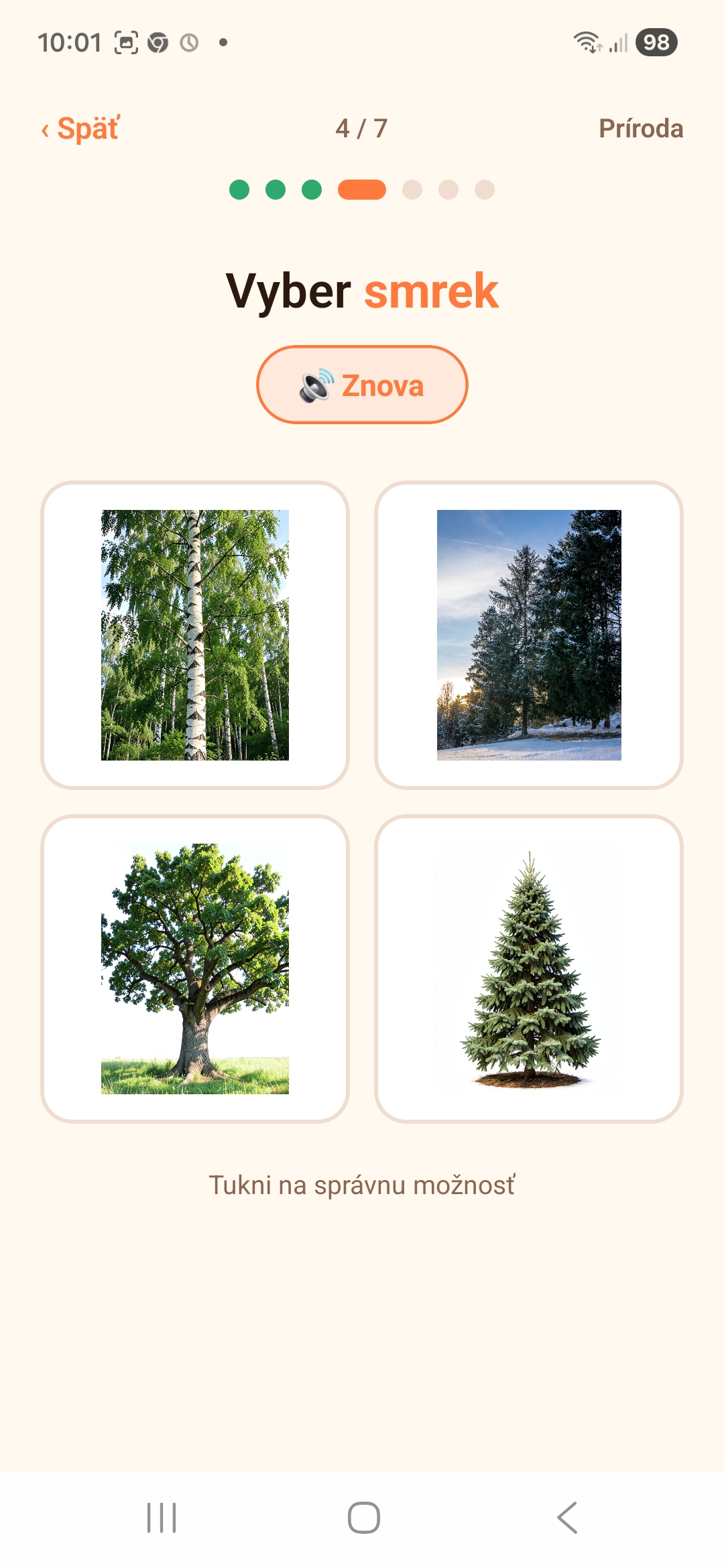The height and width of the screenshot is (1568, 724).
Task: Go back with the Späť button
Action: 80,128
